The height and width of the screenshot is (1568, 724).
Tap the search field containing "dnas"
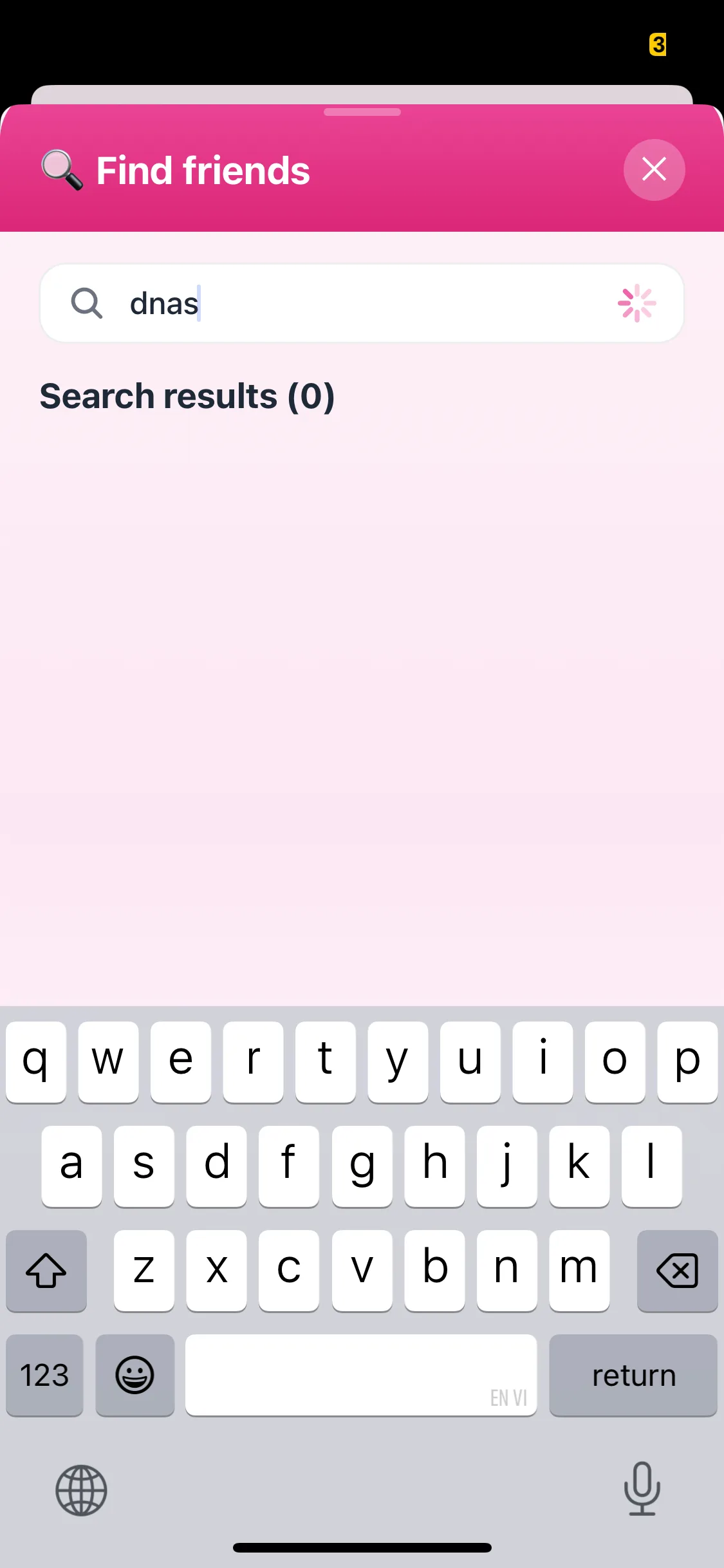click(362, 303)
